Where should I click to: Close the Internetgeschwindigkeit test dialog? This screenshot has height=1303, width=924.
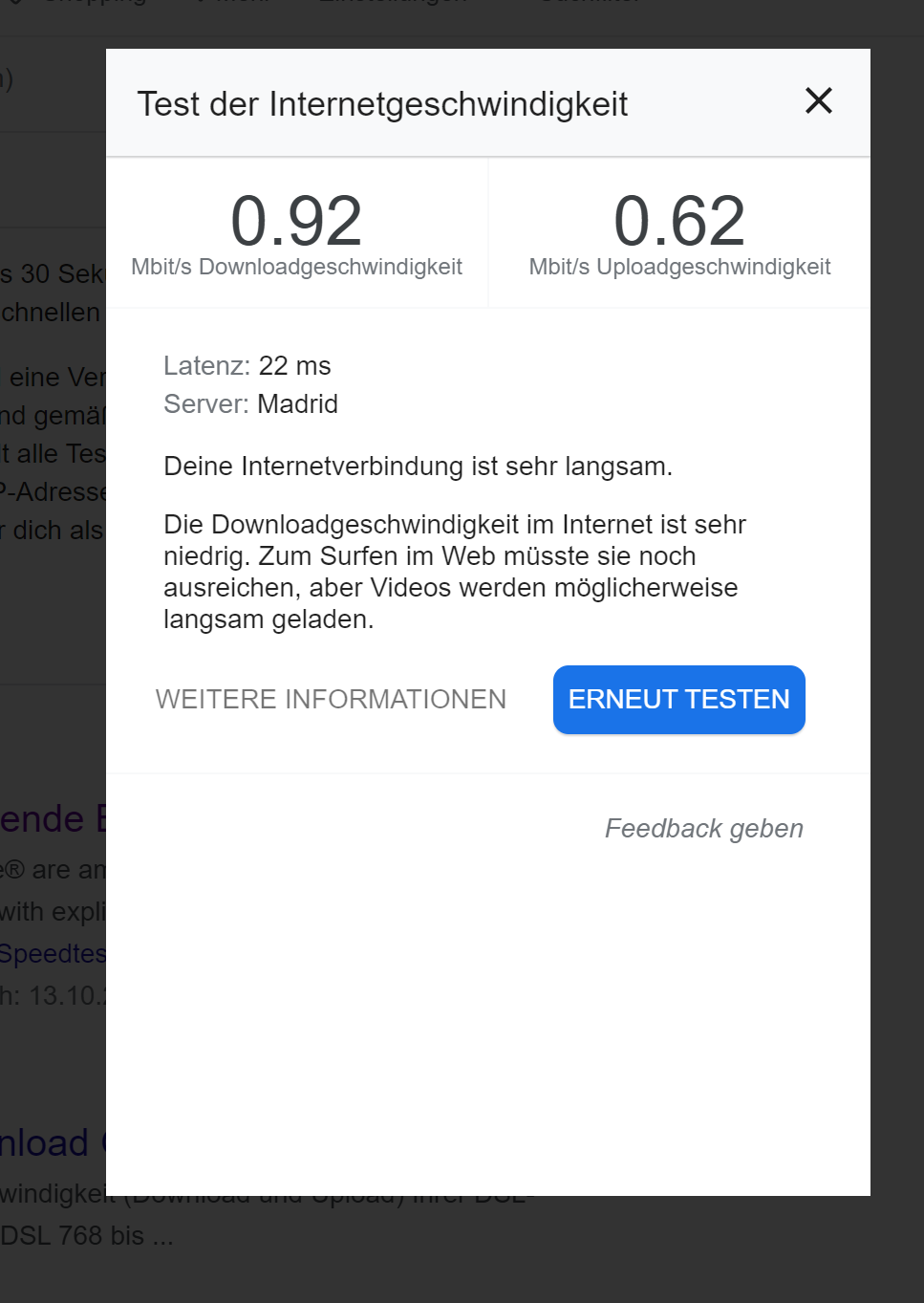pos(819,101)
